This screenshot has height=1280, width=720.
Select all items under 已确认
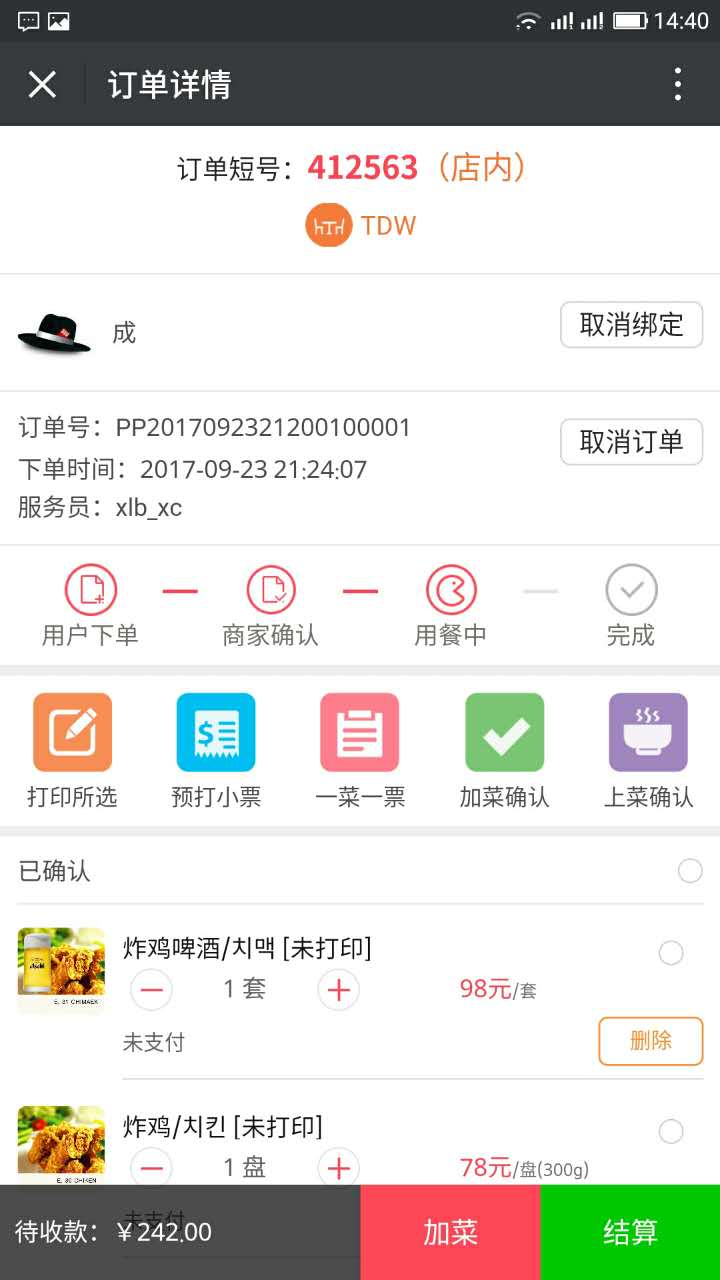pyautogui.click(x=690, y=871)
